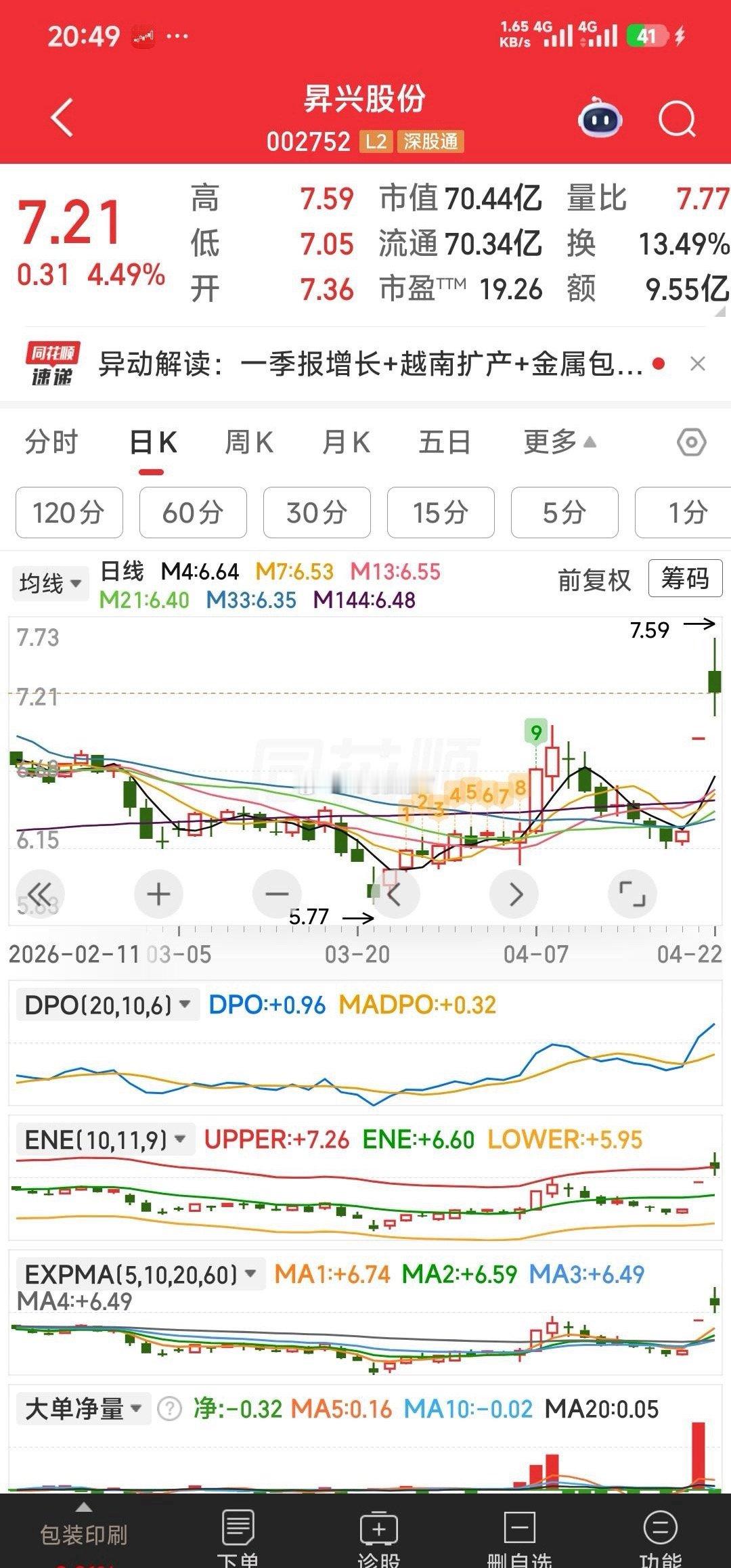Go back using the top arrow

(x=62, y=118)
